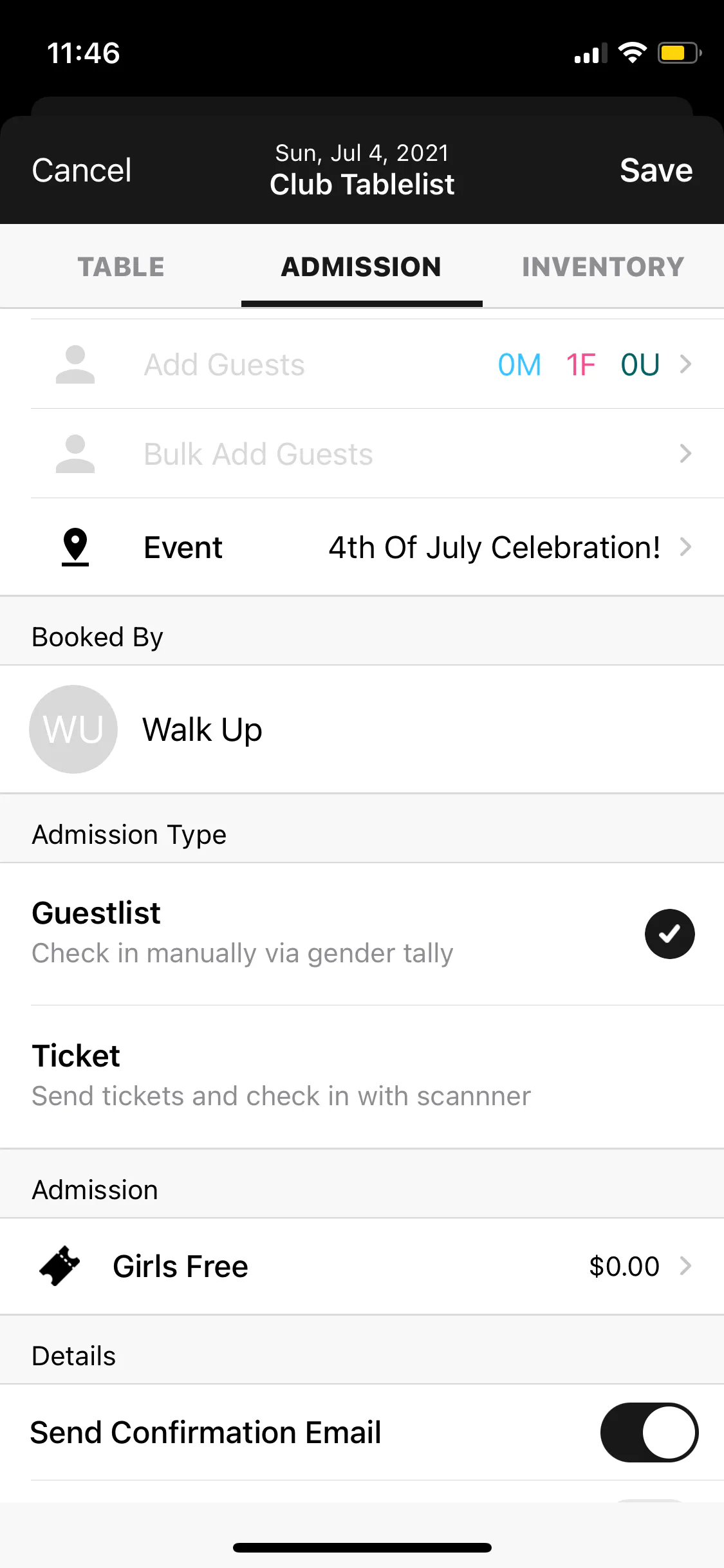Toggle Send Confirmation Email off
The width and height of the screenshot is (724, 1568).
[649, 1432]
